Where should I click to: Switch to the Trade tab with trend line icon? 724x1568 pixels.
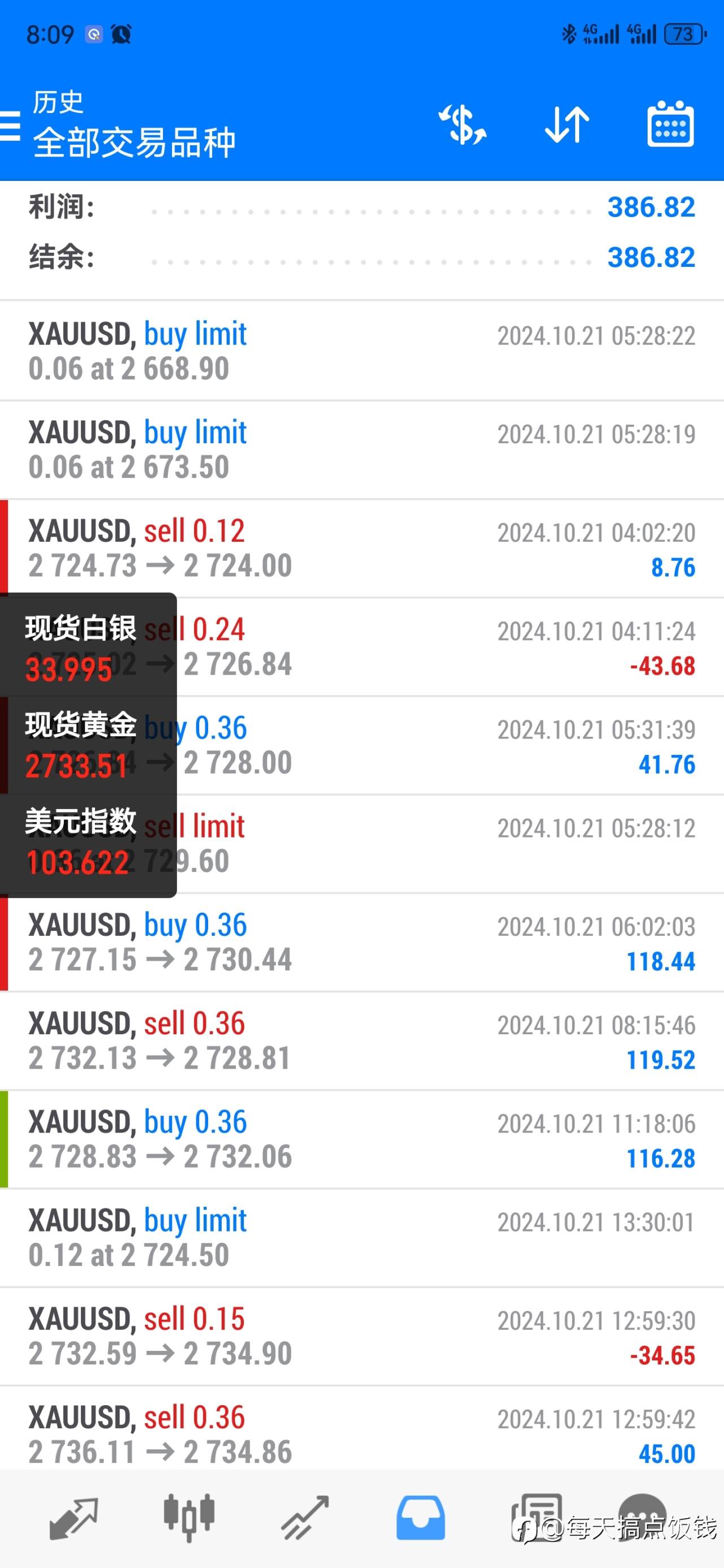[x=304, y=1518]
